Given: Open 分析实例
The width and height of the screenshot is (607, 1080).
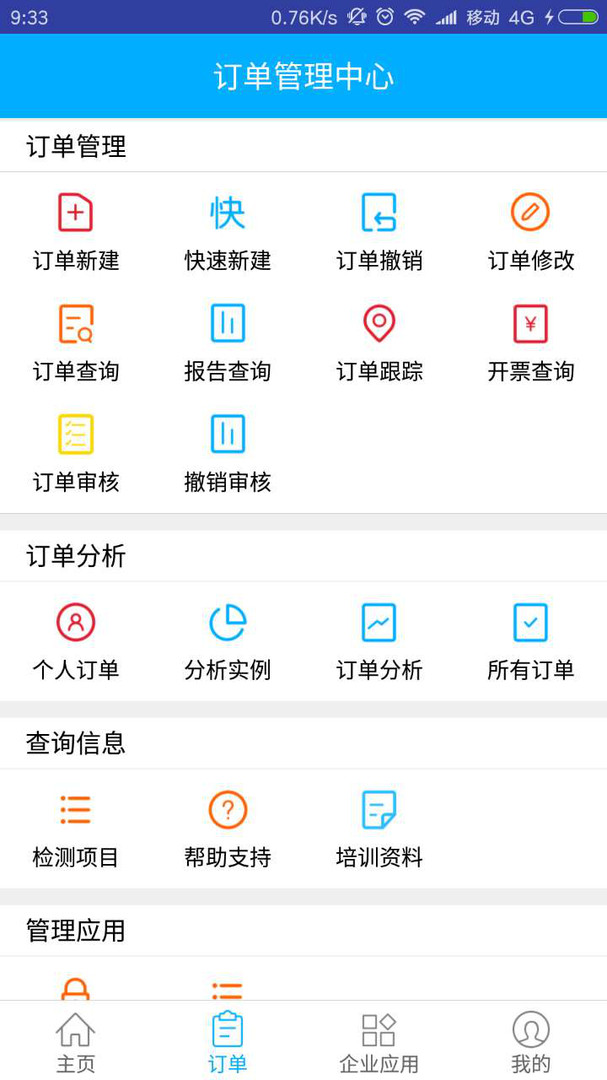Looking at the screenshot, I should 227,642.
